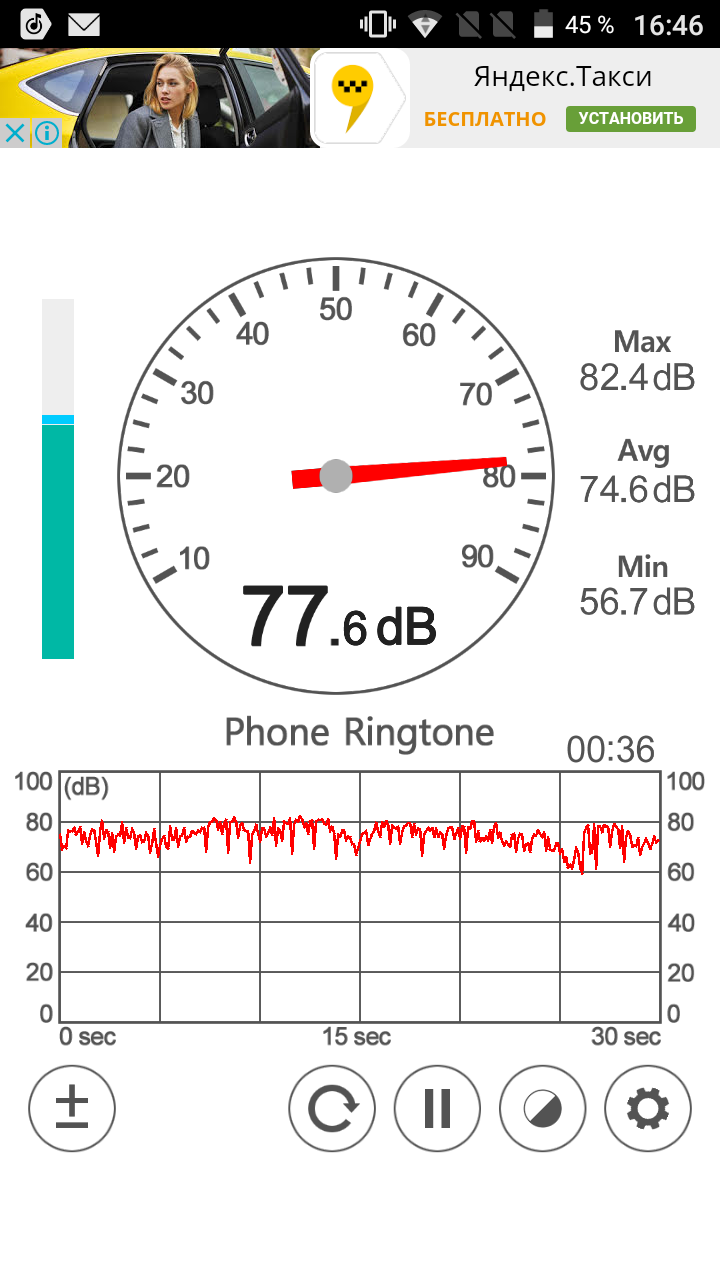Open the settings gear
Image resolution: width=720 pixels, height=1280 pixels.
point(648,1108)
